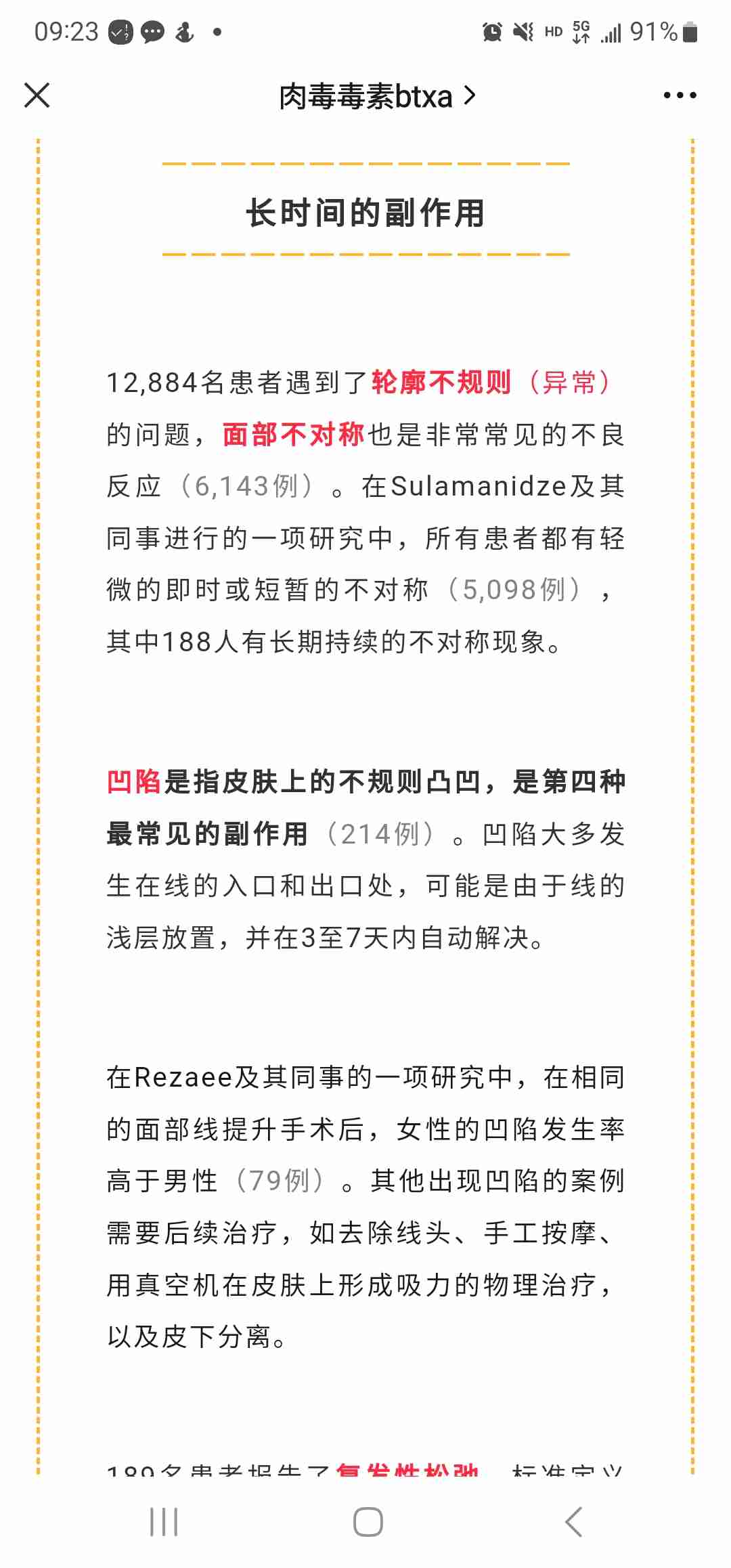Open the three-dot overflow menu
731x1568 pixels.
coord(680,95)
